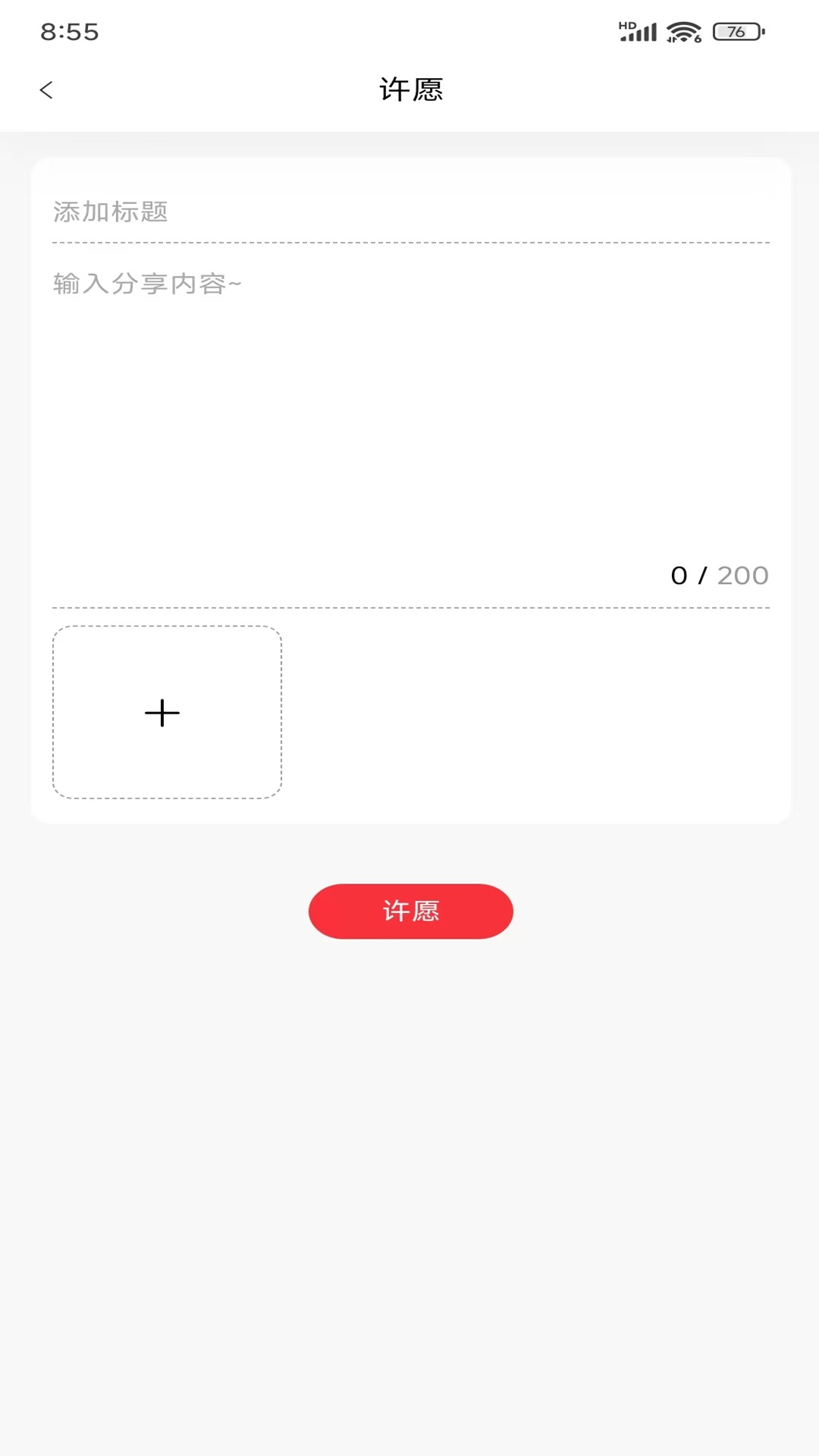The width and height of the screenshot is (819, 1456).
Task: Click the dashed divider under 添加标题
Action: coord(410,243)
